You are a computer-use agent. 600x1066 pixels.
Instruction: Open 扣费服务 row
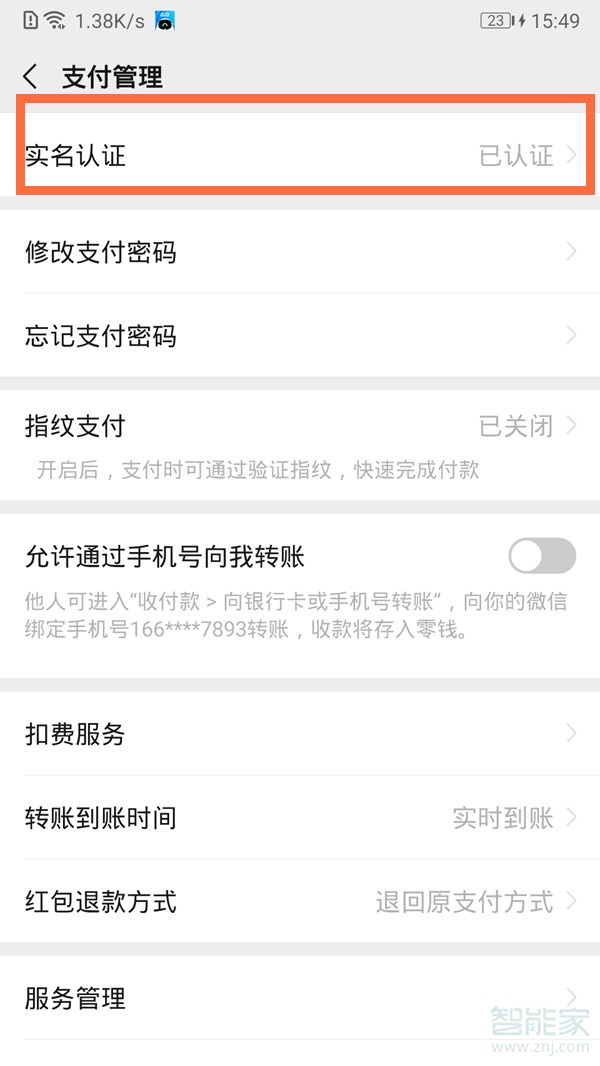(x=300, y=734)
